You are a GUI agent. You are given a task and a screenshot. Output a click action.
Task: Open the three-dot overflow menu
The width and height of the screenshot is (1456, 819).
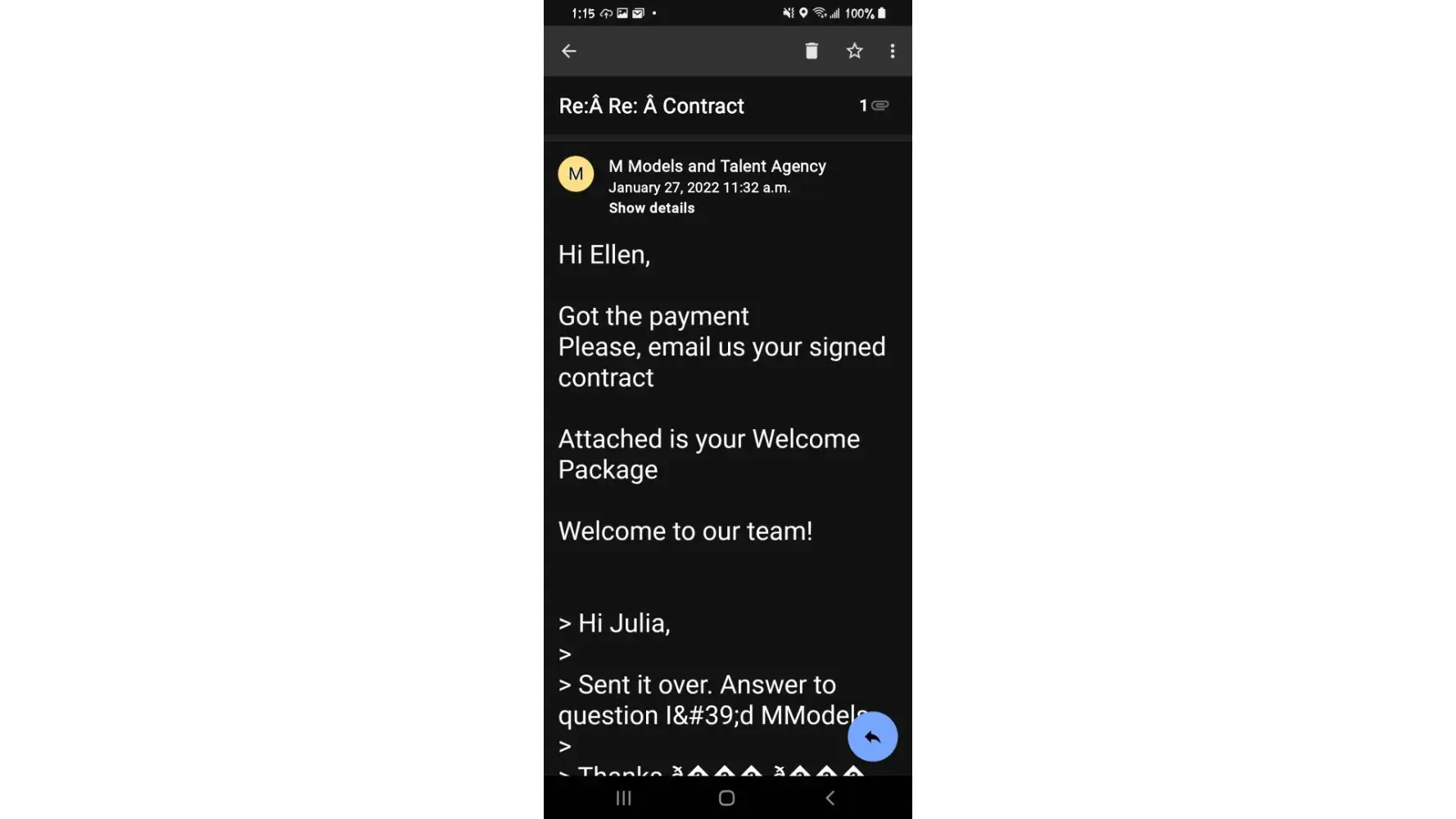pos(893,51)
